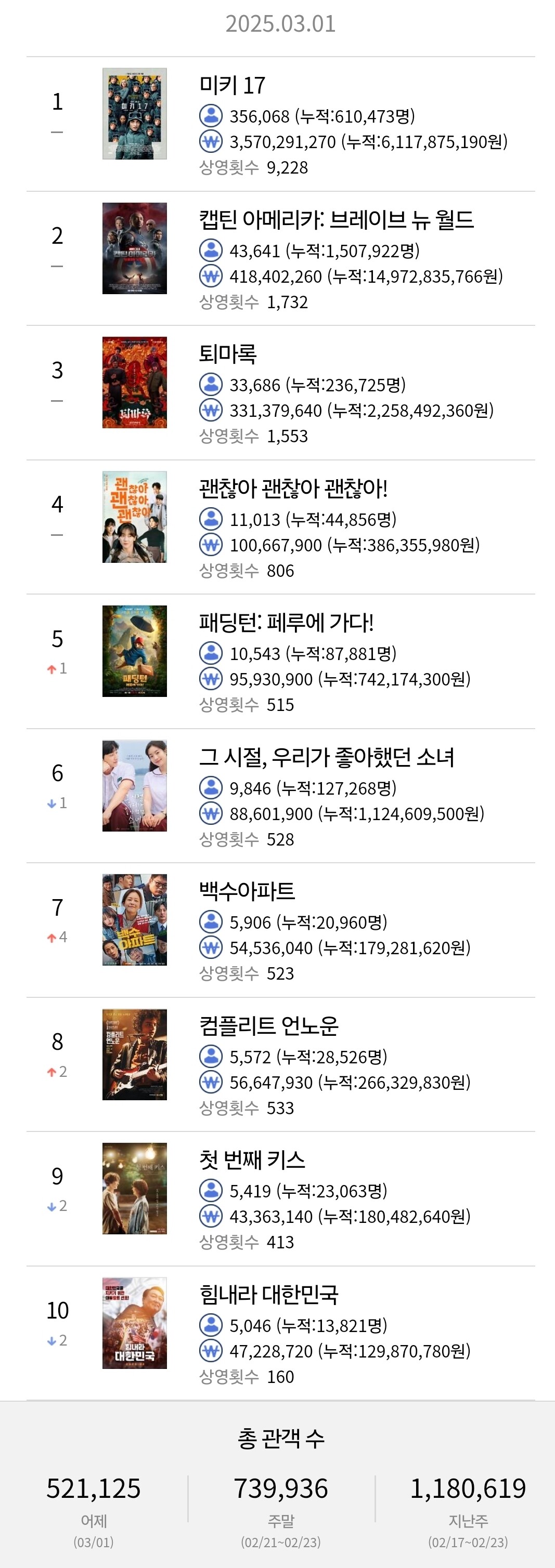
Task: Open the 미키 17 movie entry
Action: 280,124
